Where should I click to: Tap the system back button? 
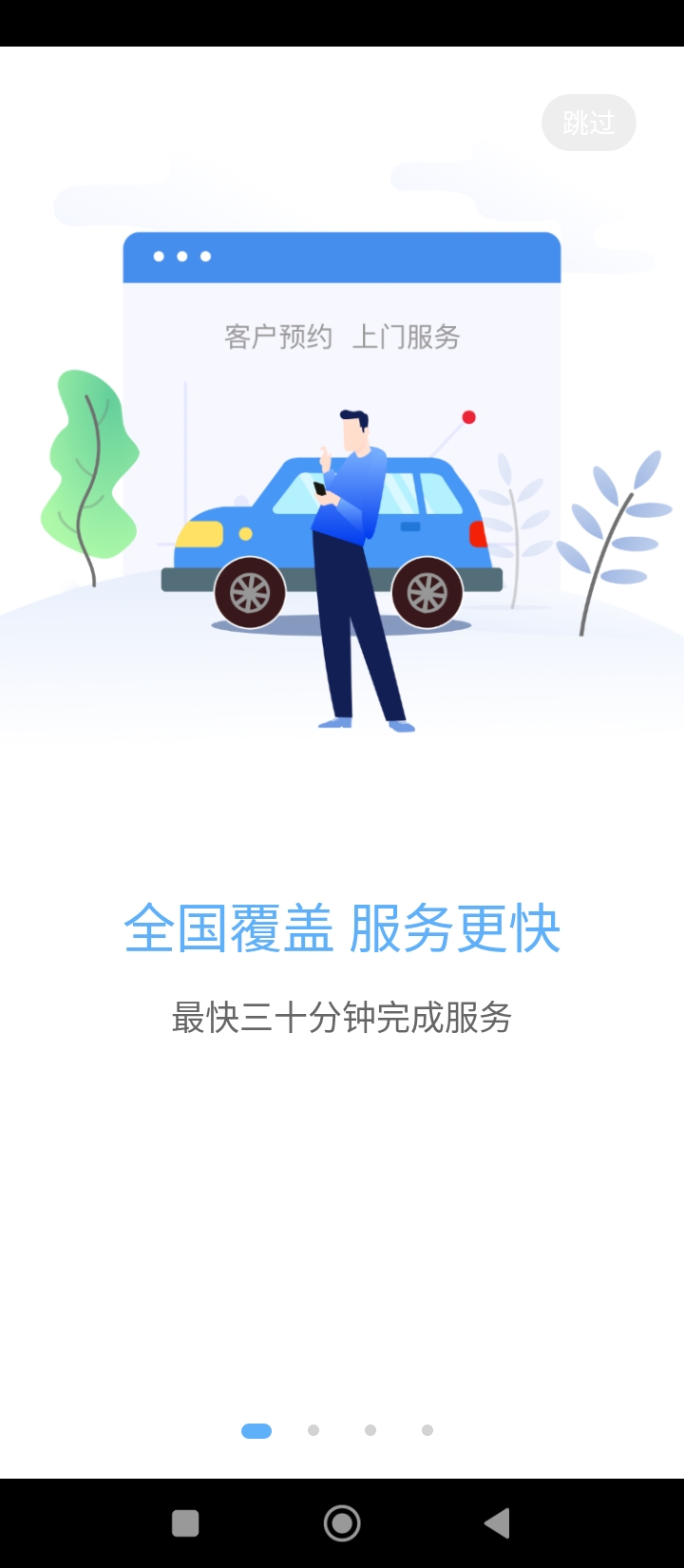497,1523
